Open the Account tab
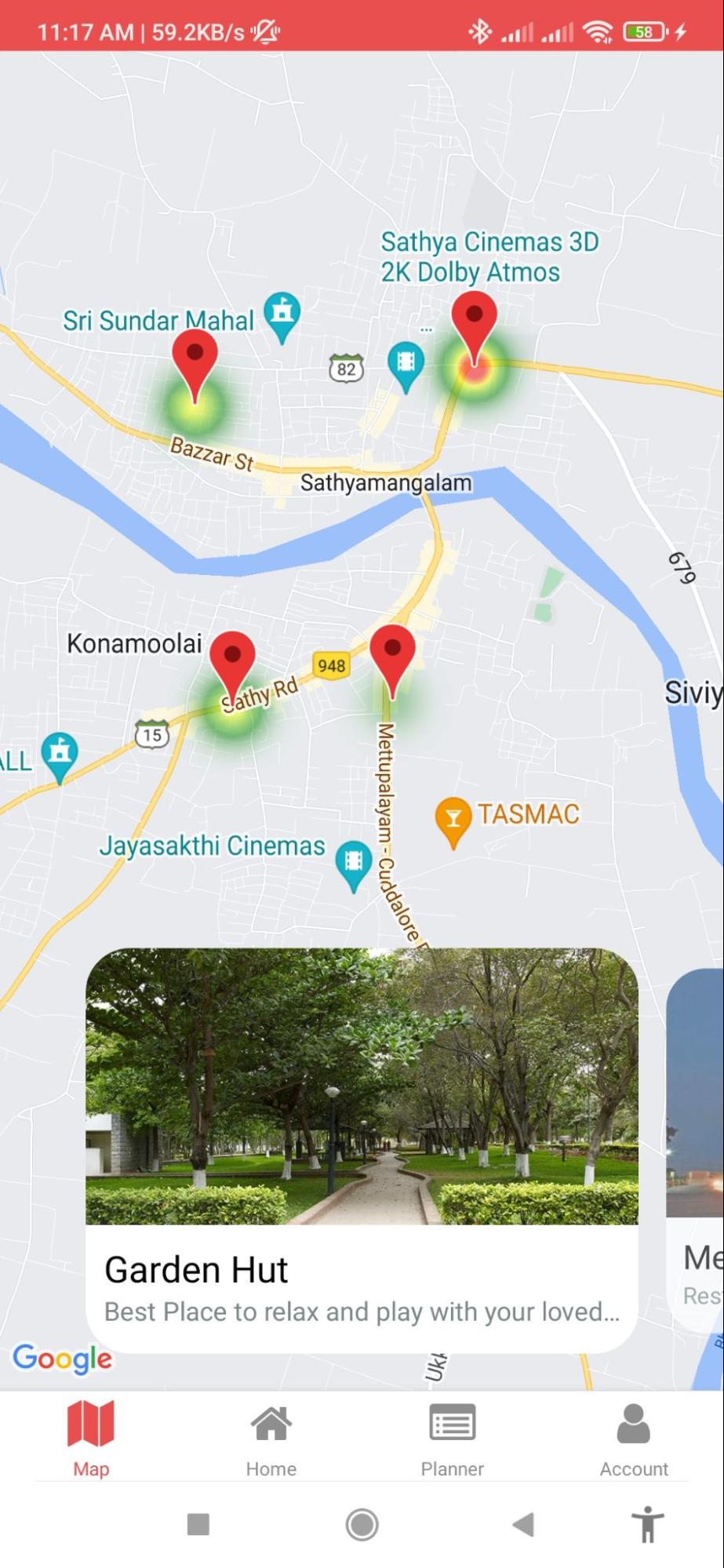 [x=633, y=1439]
